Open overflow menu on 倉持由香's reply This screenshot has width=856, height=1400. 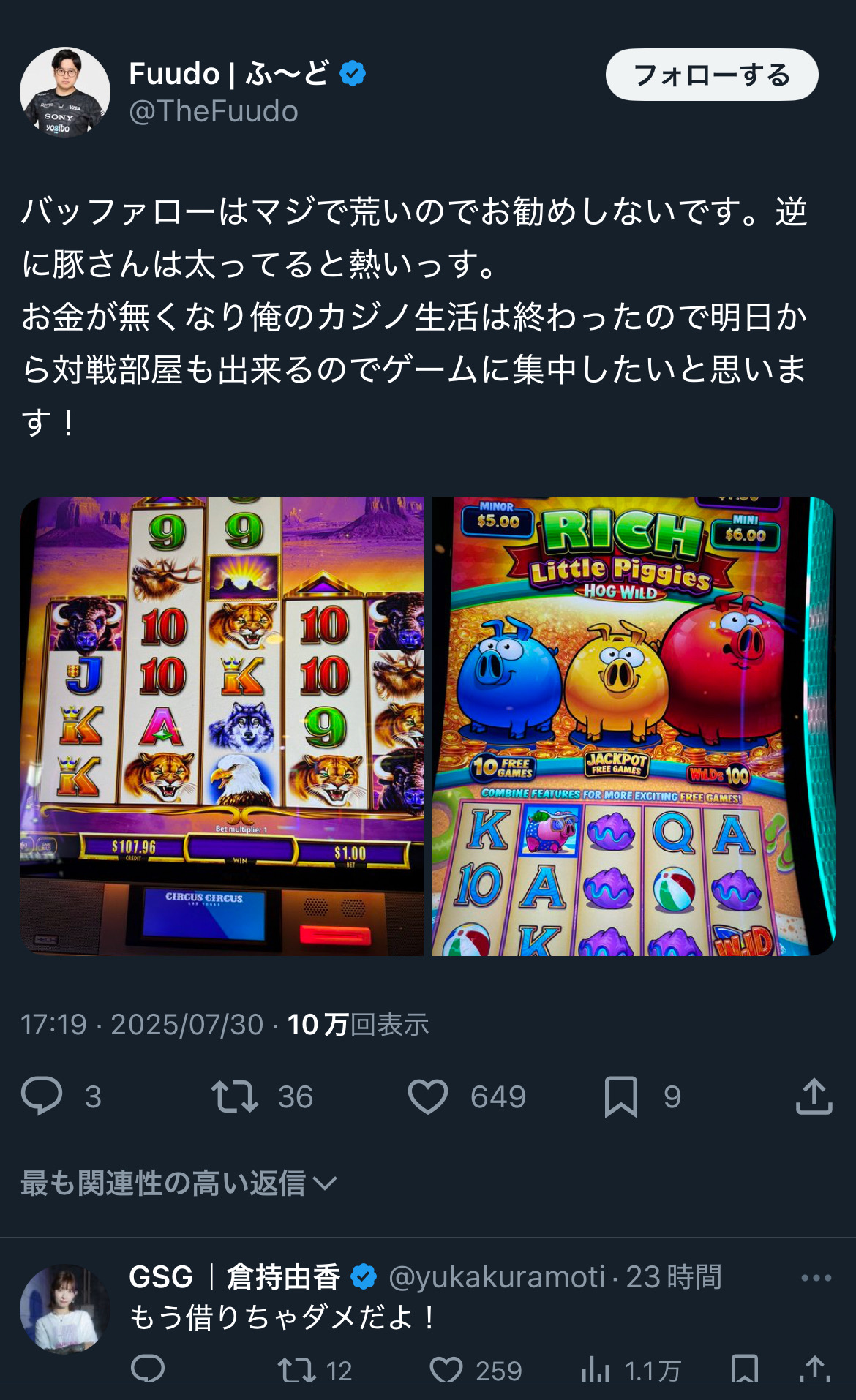[x=816, y=1278]
